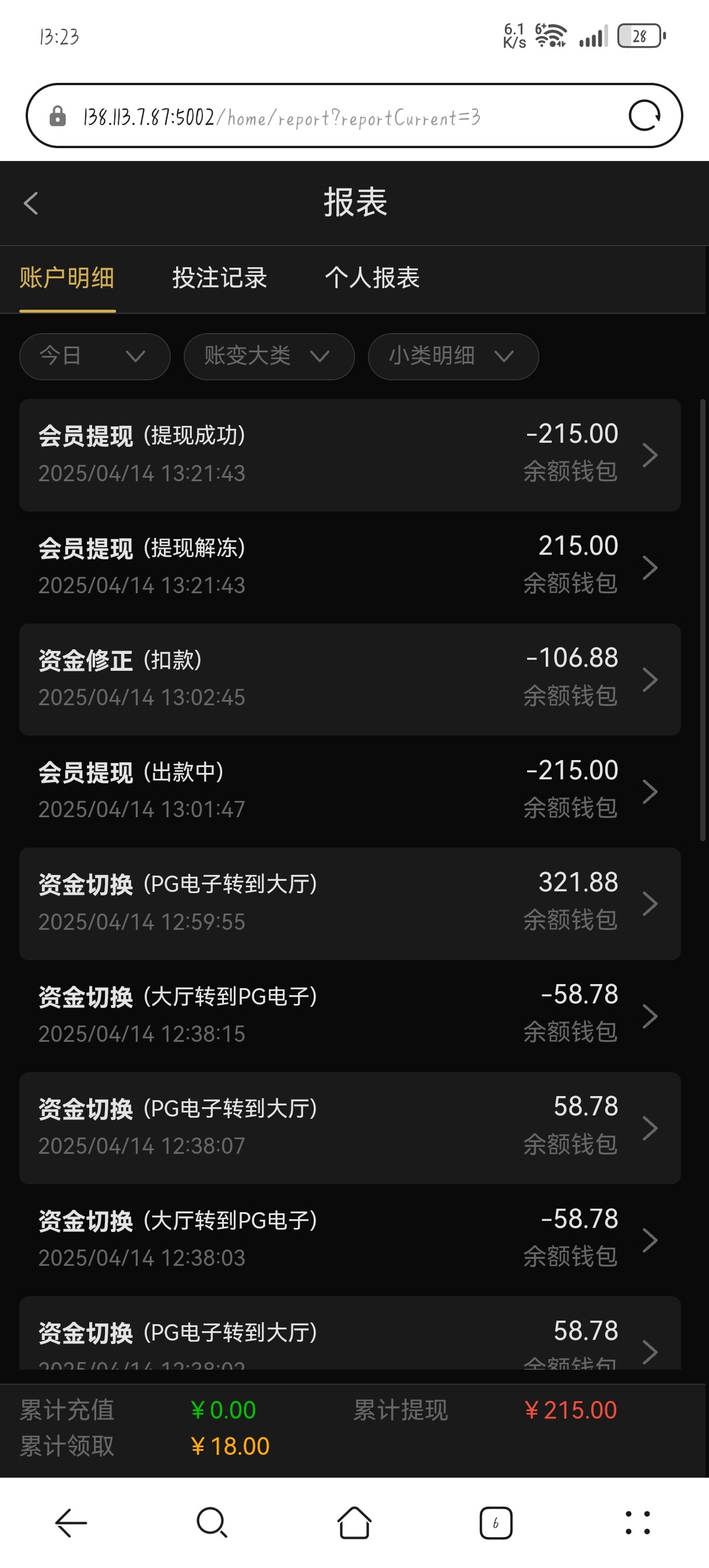
Task: Open the 会员提现 (提现成功) record
Action: 349,454
